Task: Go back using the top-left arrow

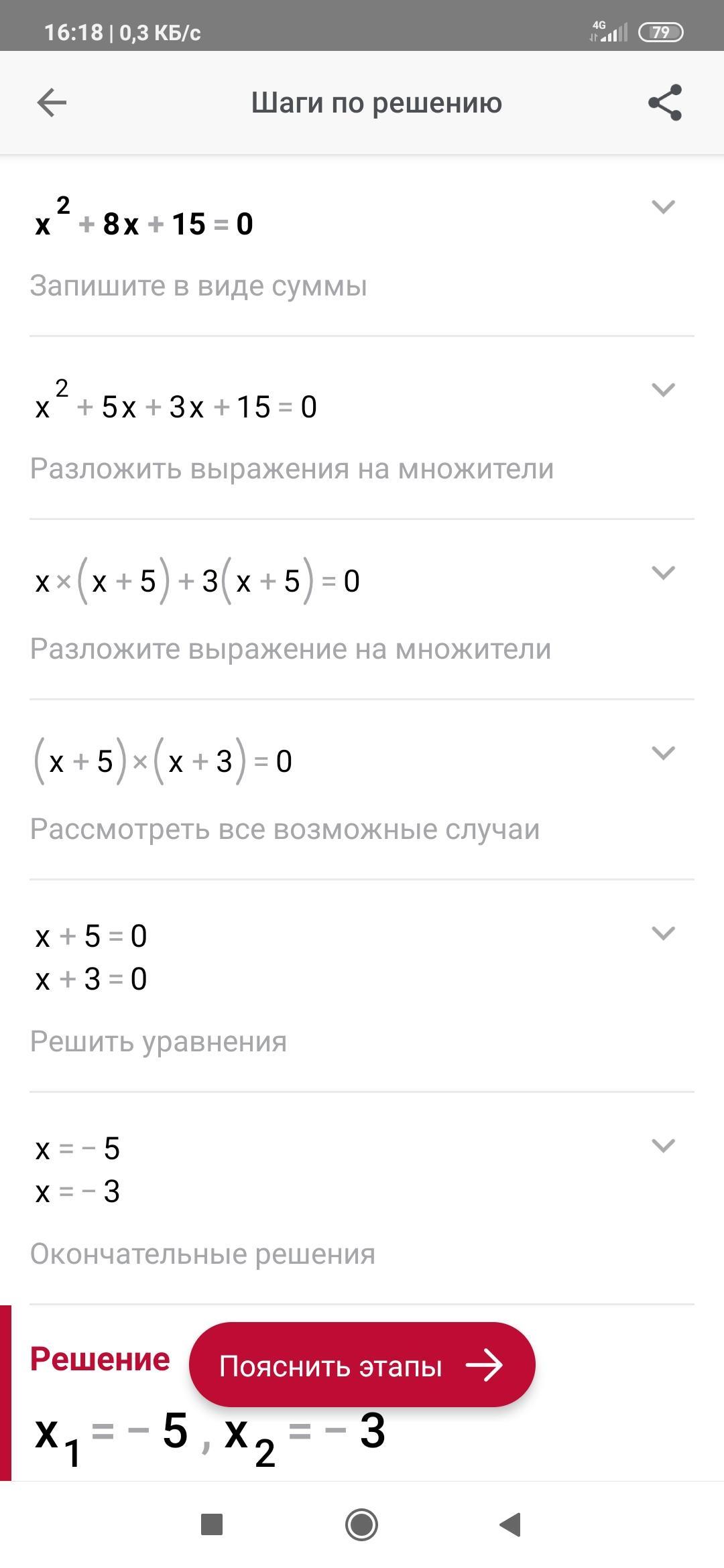Action: click(52, 103)
